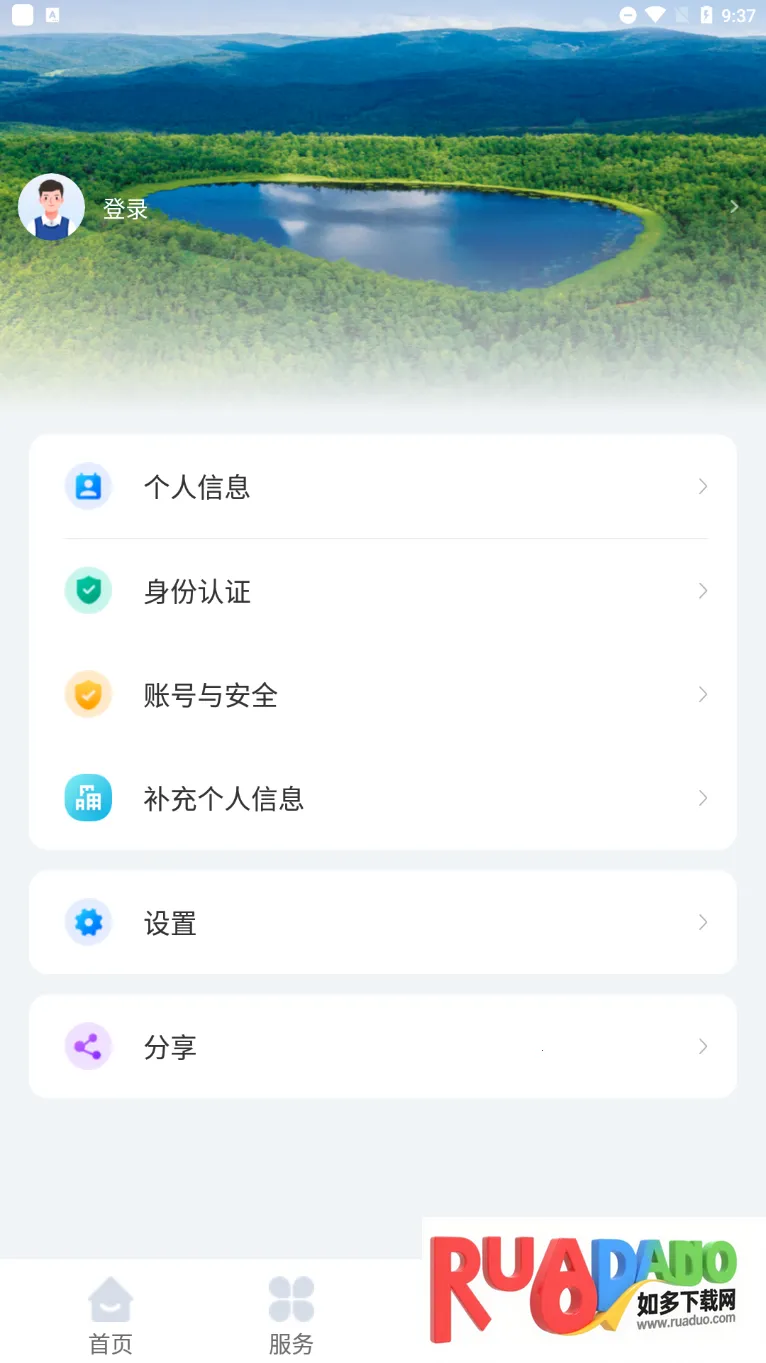Image resolution: width=766 pixels, height=1363 pixels.
Task: Open 个人信息 row
Action: 383,487
